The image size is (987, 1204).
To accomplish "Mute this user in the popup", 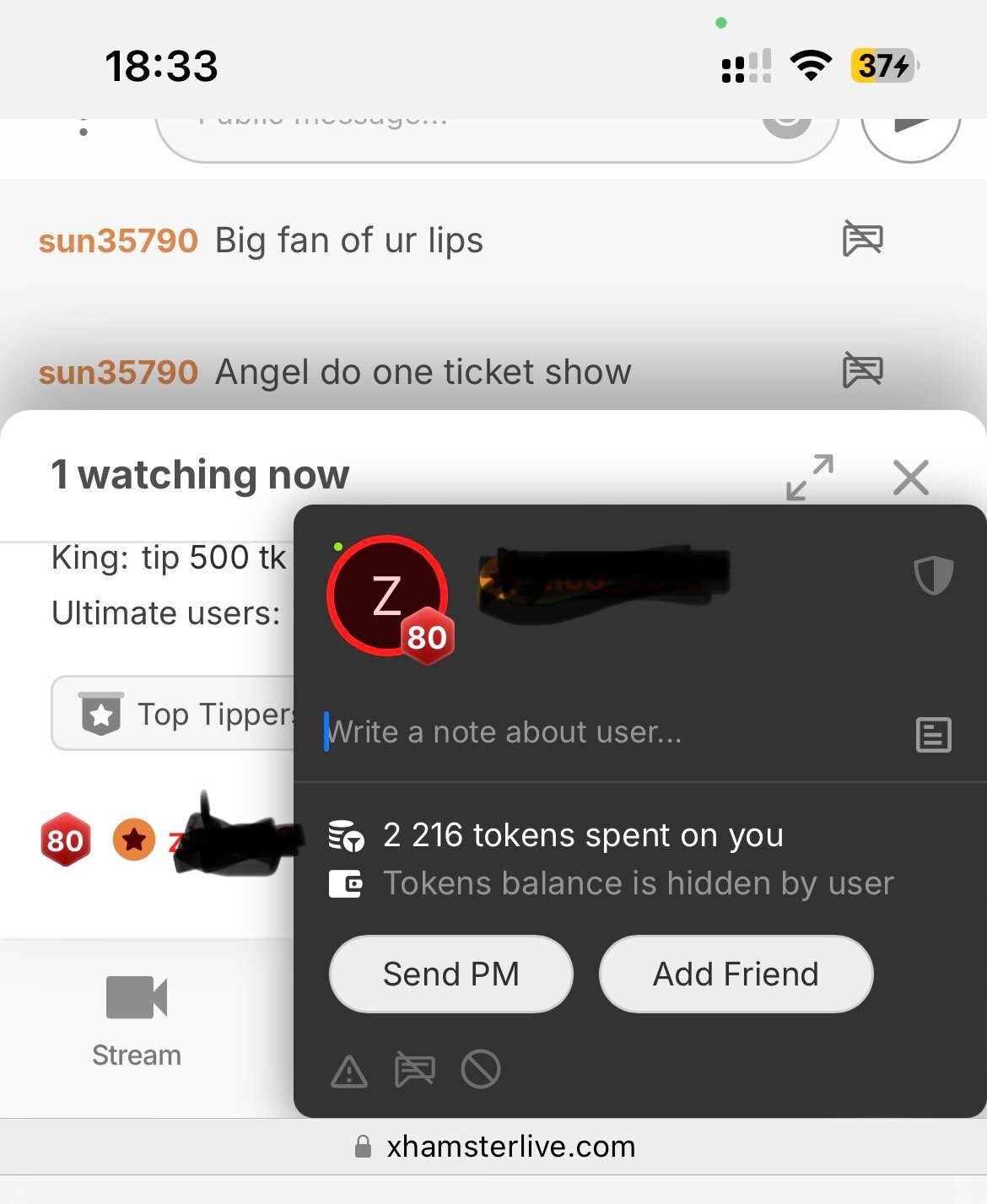I will 414,1071.
